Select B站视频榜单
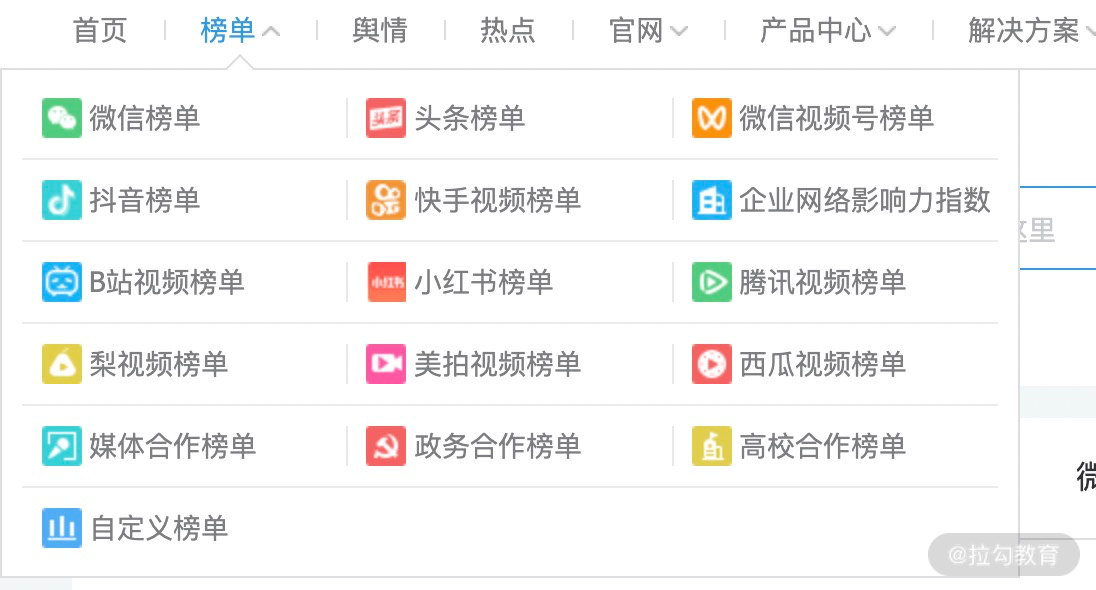Viewport: 1096px width, 590px height. 143,282
